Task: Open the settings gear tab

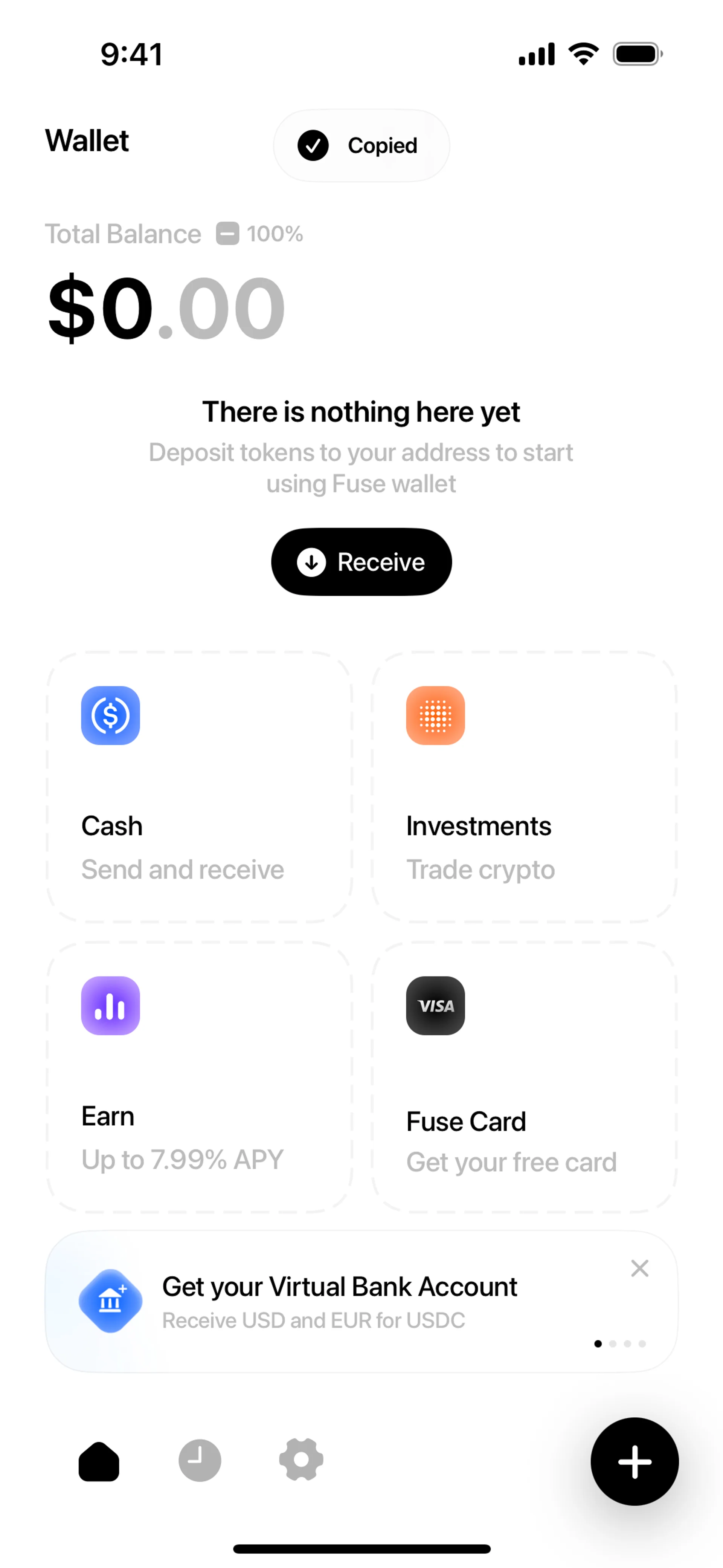Action: point(301,1459)
